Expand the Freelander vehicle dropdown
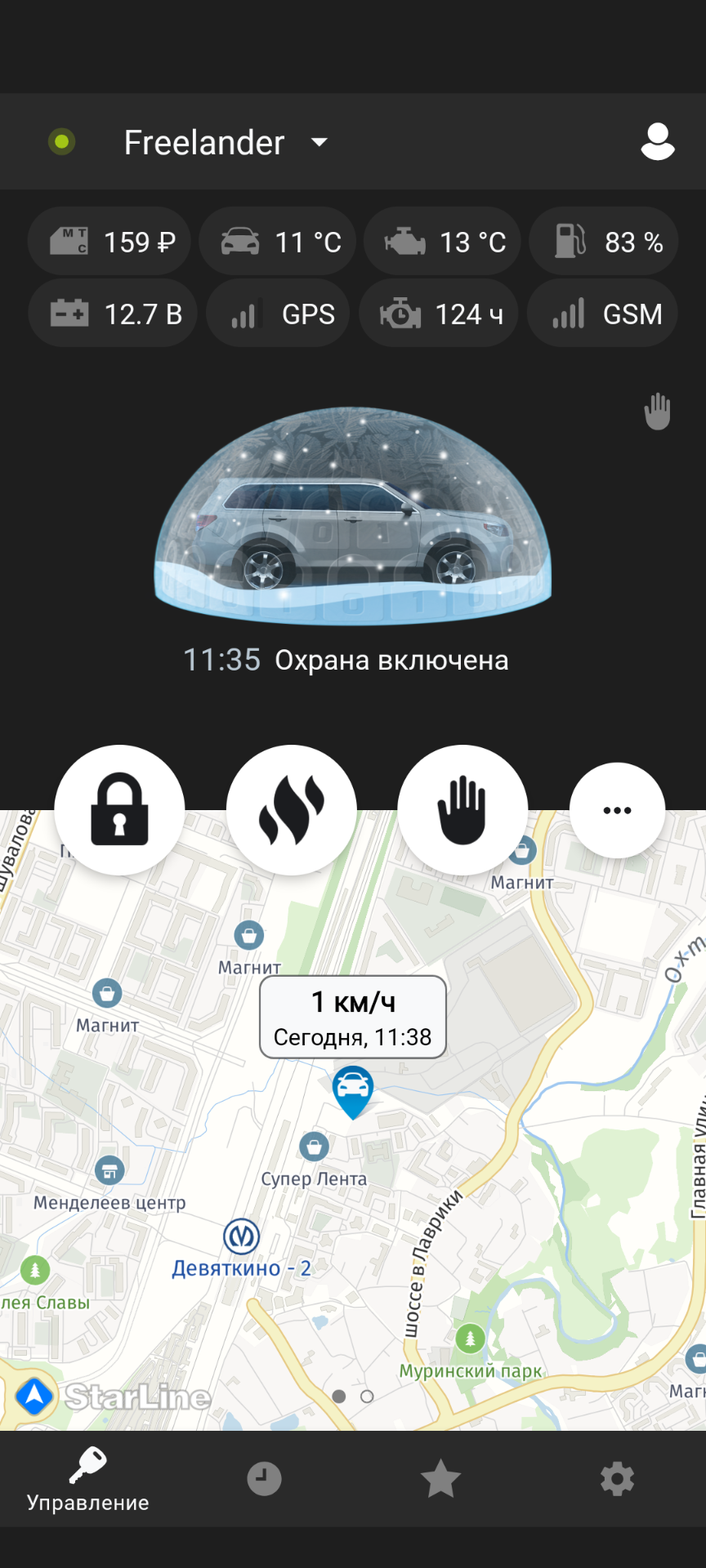The width and height of the screenshot is (706, 1568). tap(319, 143)
